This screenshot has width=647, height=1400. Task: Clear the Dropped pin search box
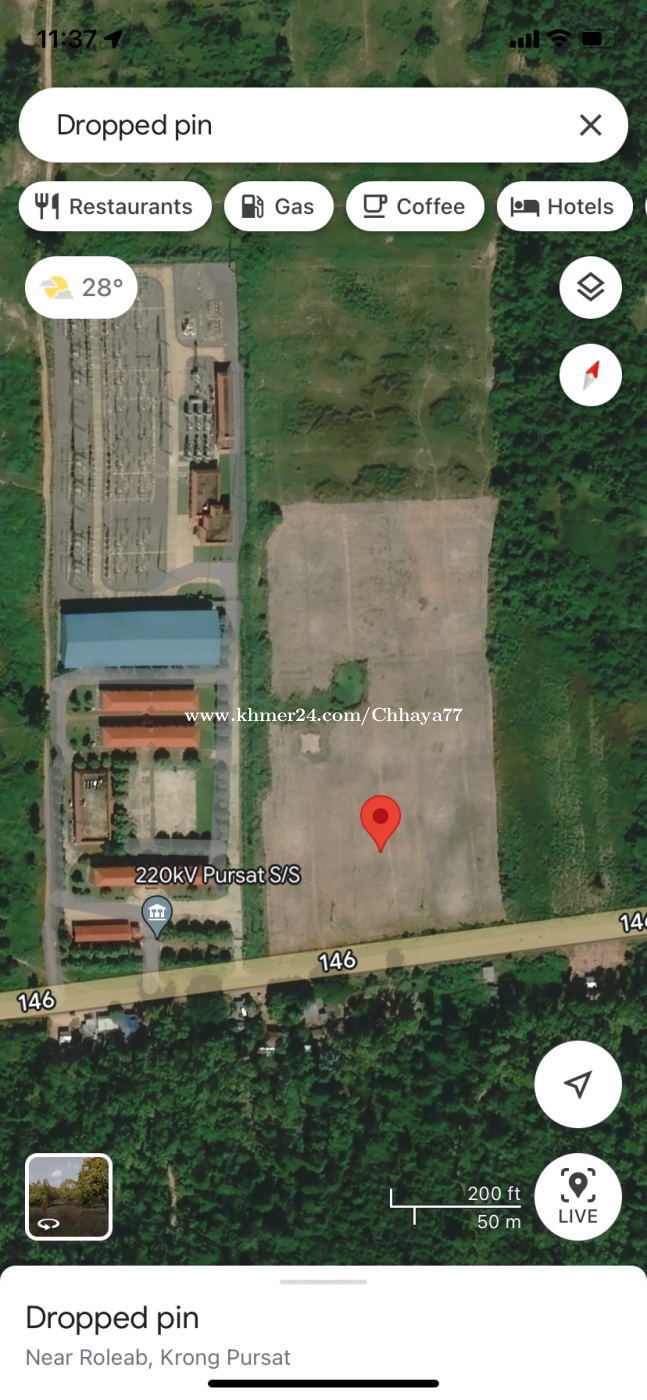[x=590, y=125]
